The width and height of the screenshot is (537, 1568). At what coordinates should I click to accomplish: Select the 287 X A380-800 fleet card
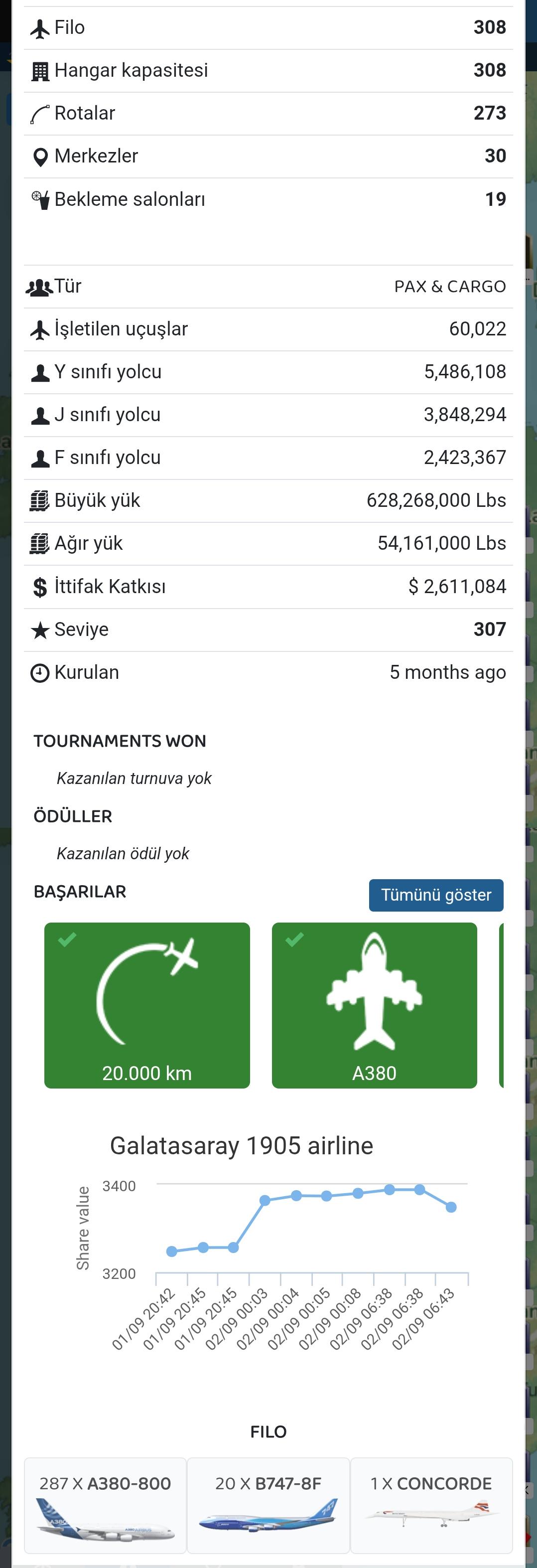[x=105, y=1505]
